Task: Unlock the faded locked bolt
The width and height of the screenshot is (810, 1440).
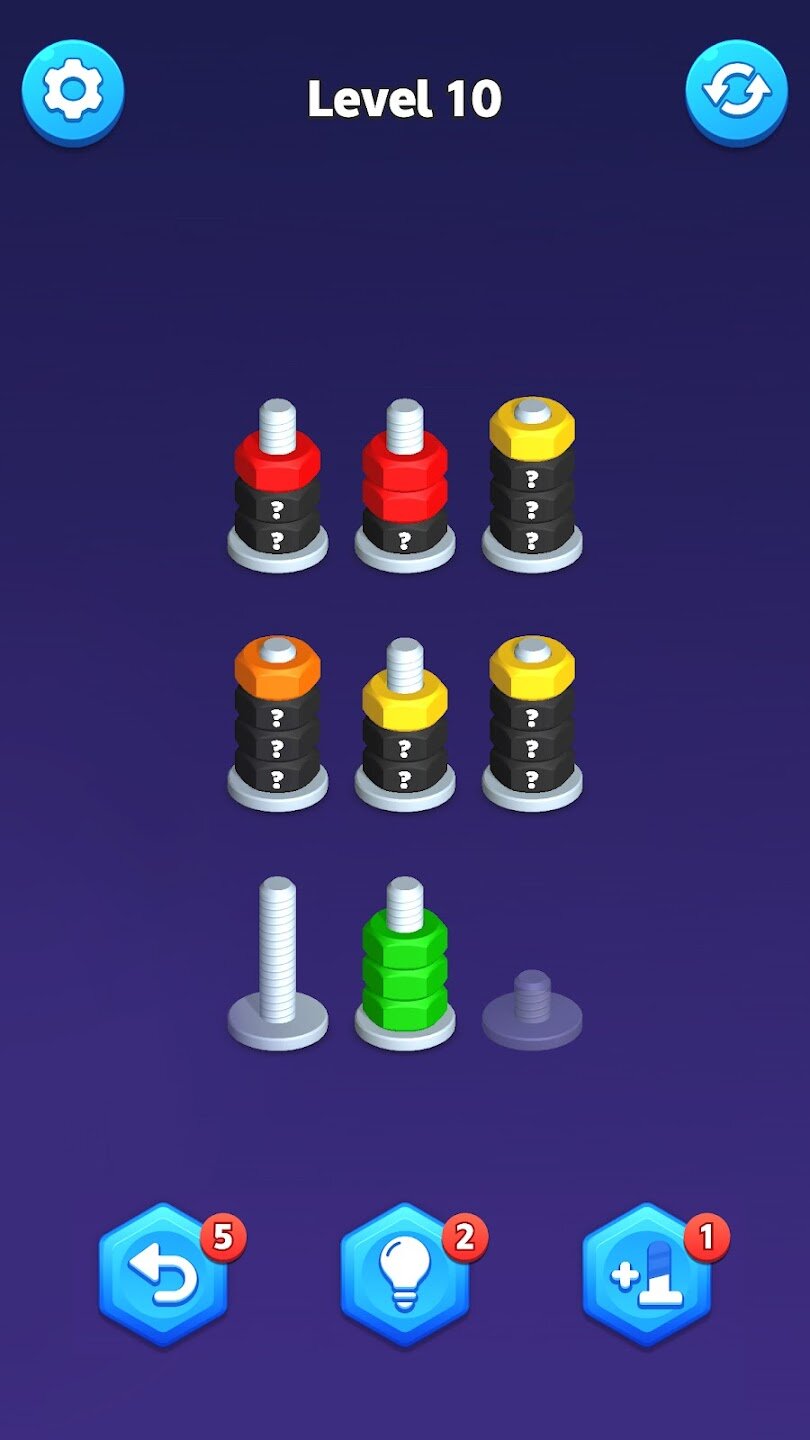Action: [532, 1010]
